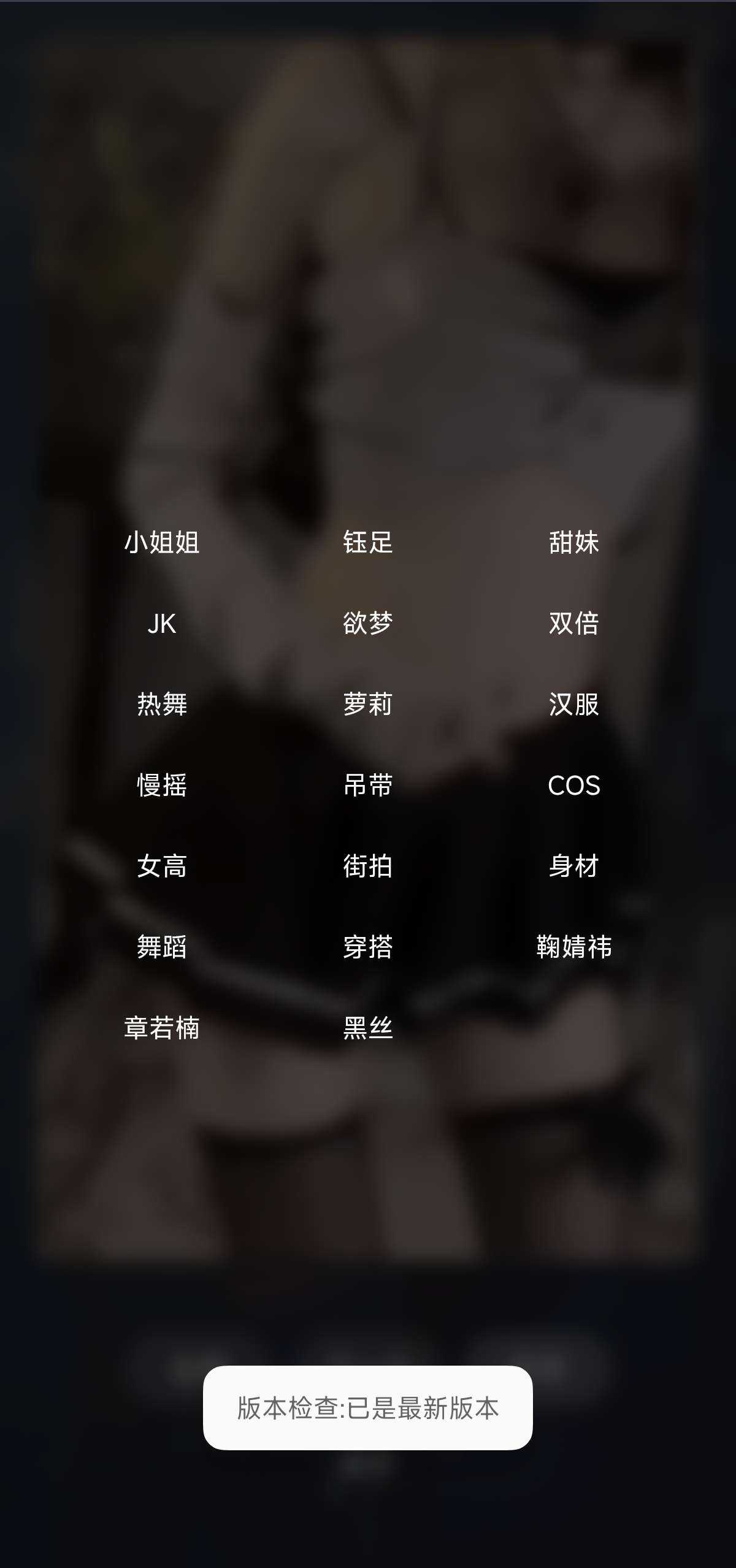Viewport: 736px width, 1568px height.
Task: Tap the JK category
Action: coord(162,624)
